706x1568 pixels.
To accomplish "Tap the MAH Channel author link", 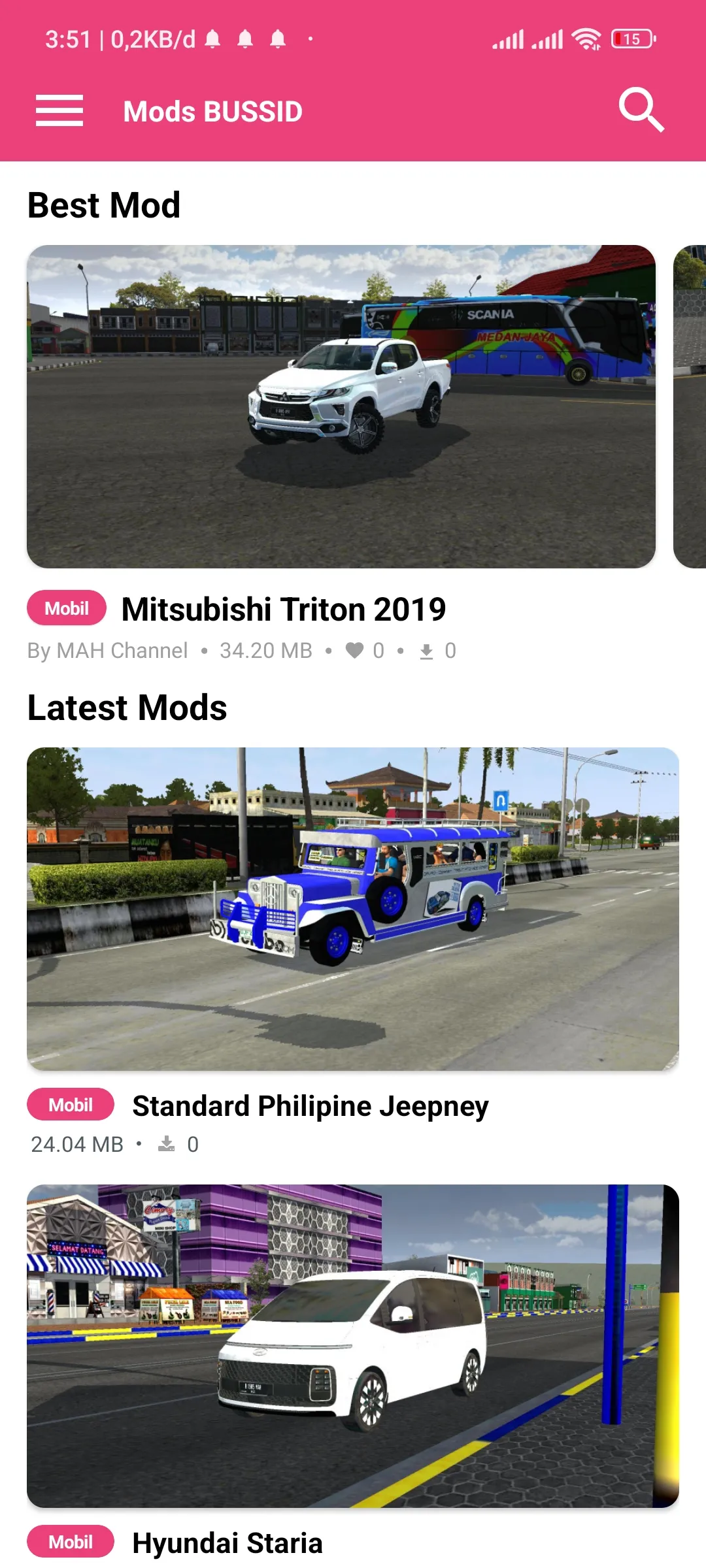I will tap(109, 650).
